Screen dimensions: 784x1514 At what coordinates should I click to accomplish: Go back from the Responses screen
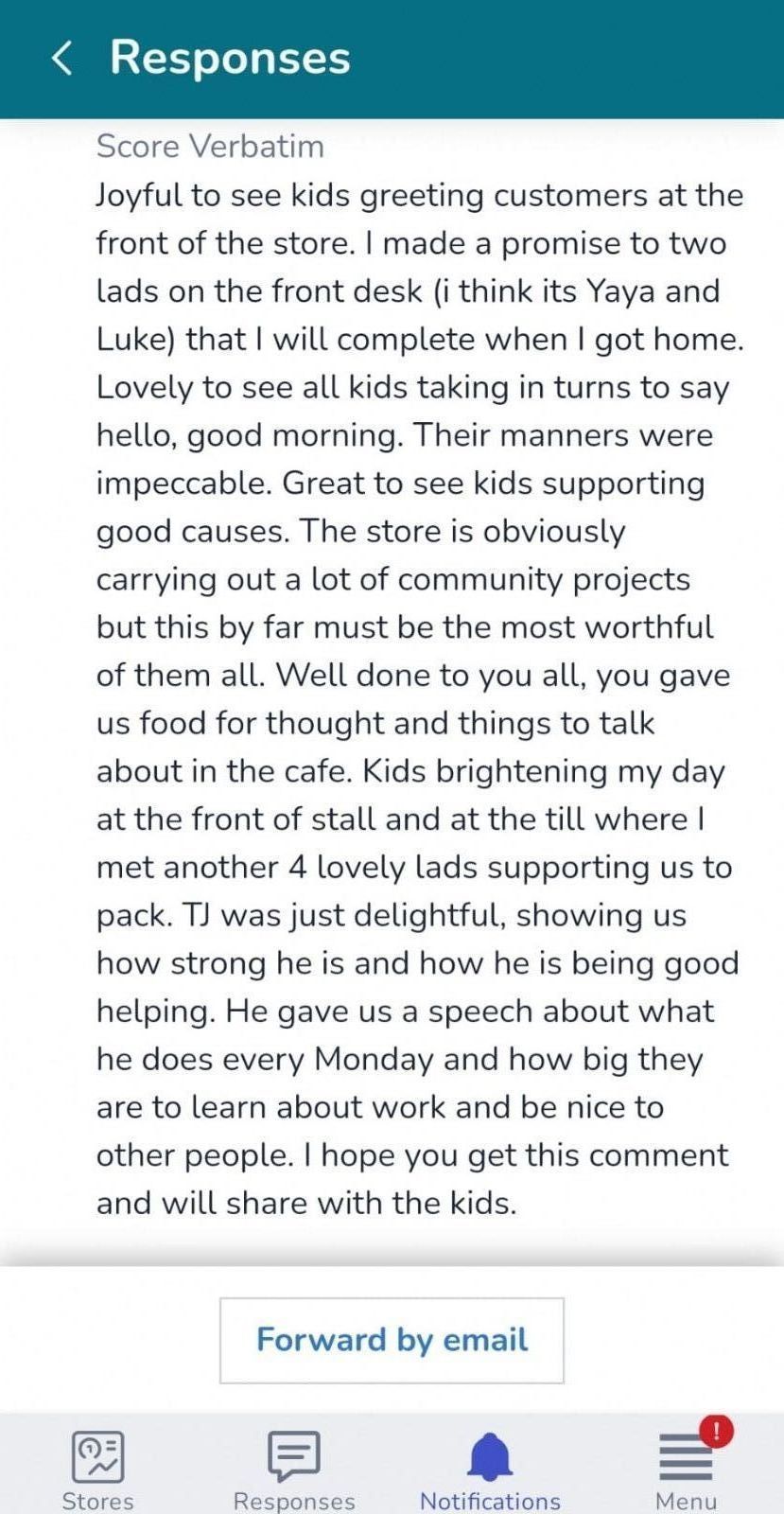[61, 58]
